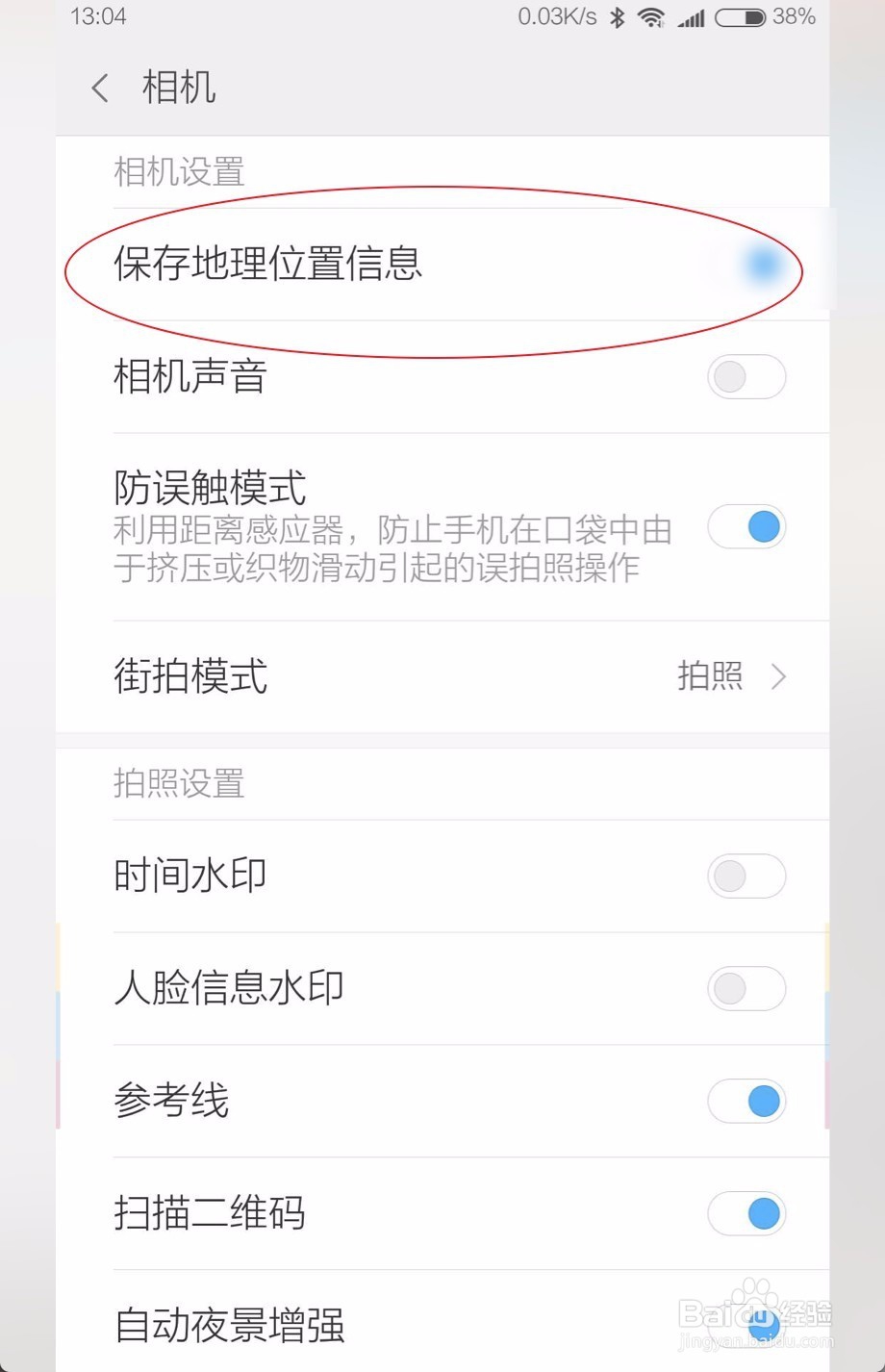Screen dimensions: 885x1372
Task: Turn off the 扫描二维码 toggle
Action: (x=747, y=1214)
